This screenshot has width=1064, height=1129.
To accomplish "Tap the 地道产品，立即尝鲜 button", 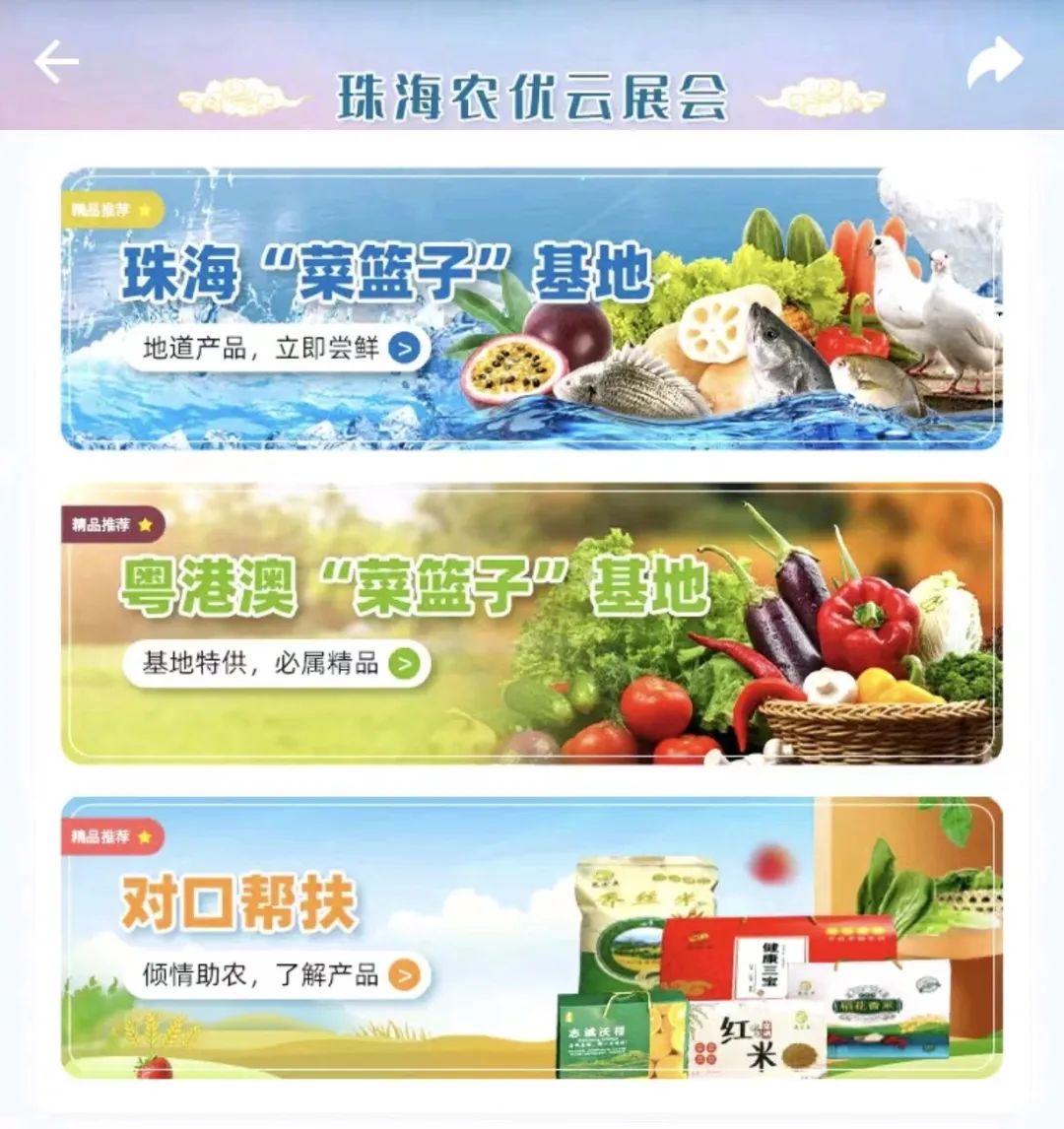I will [x=277, y=348].
